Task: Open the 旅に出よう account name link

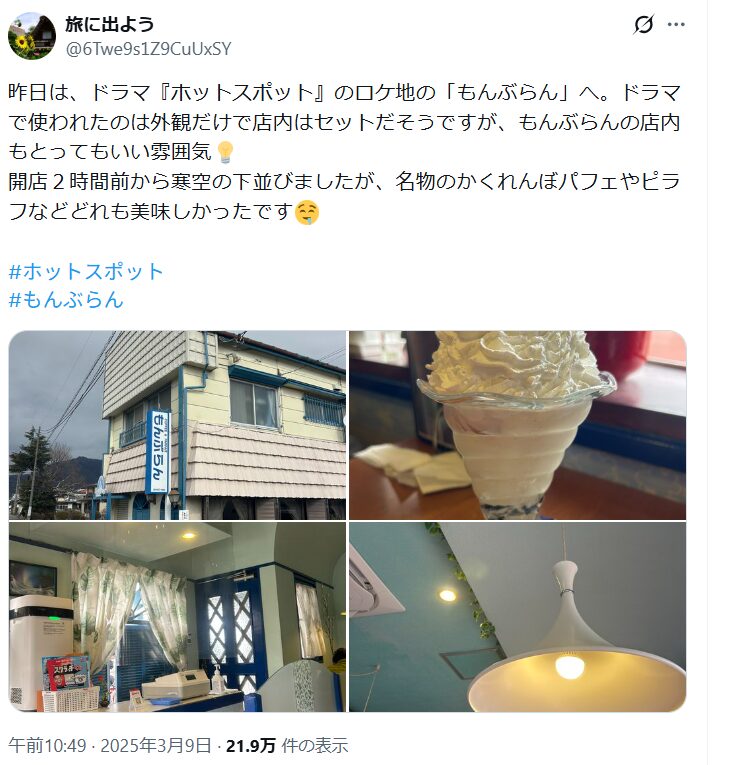Action: pos(110,24)
